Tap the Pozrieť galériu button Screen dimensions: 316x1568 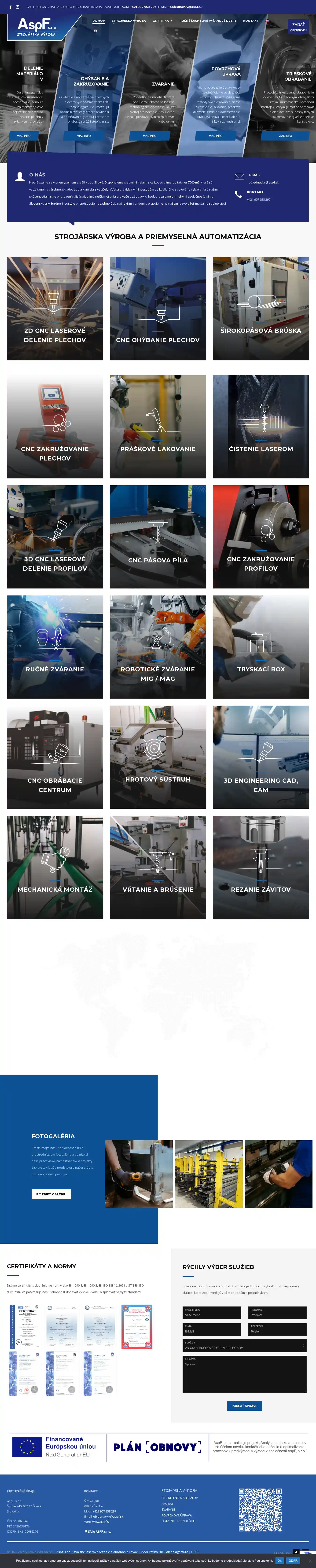click(x=51, y=1194)
